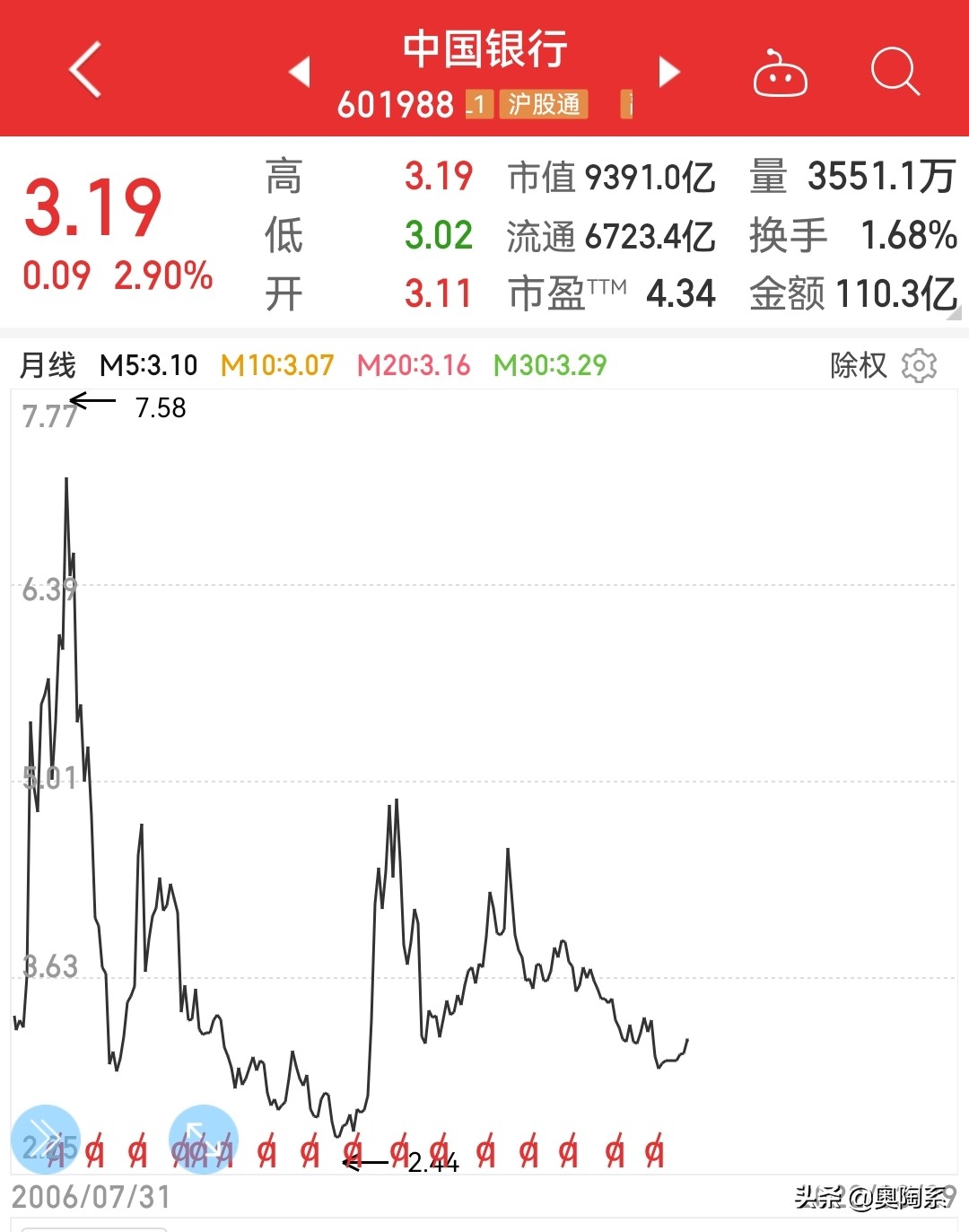Select the 沪股通 tag in header
The height and width of the screenshot is (1232, 969).
543,105
